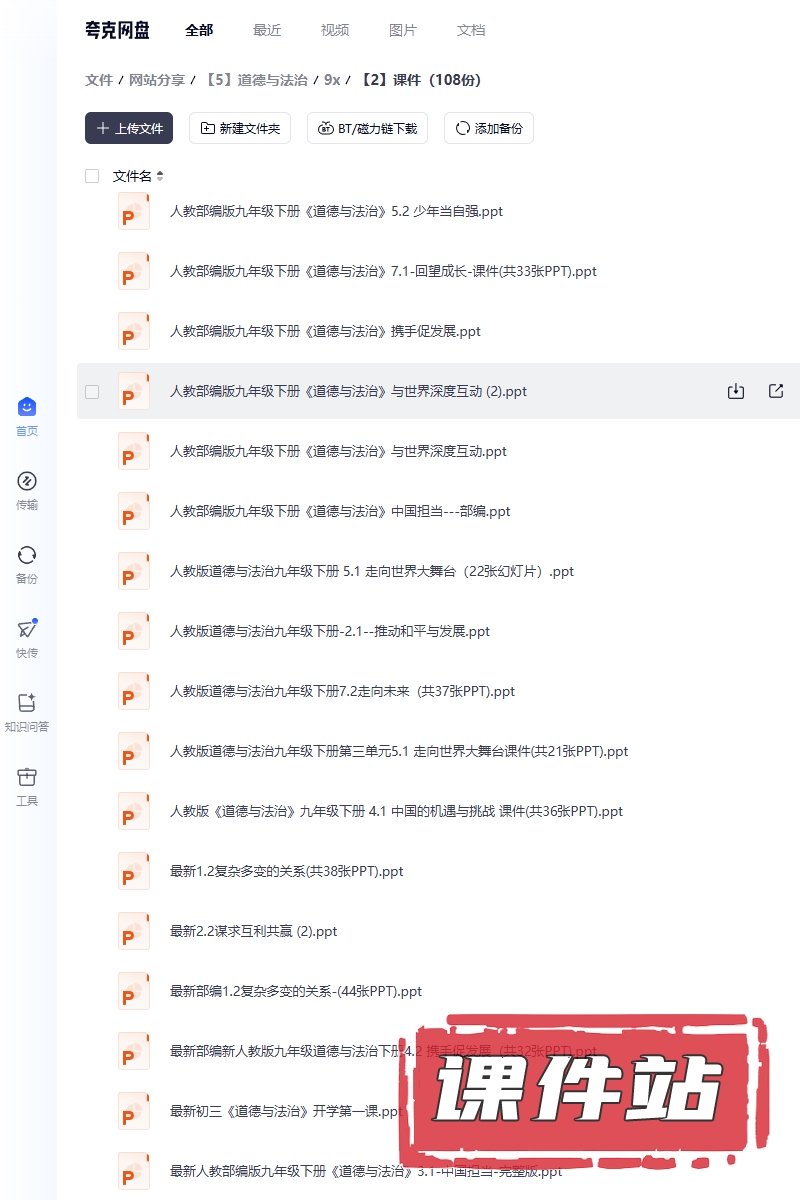
Task: Switch to the 文档 tab
Action: [471, 30]
